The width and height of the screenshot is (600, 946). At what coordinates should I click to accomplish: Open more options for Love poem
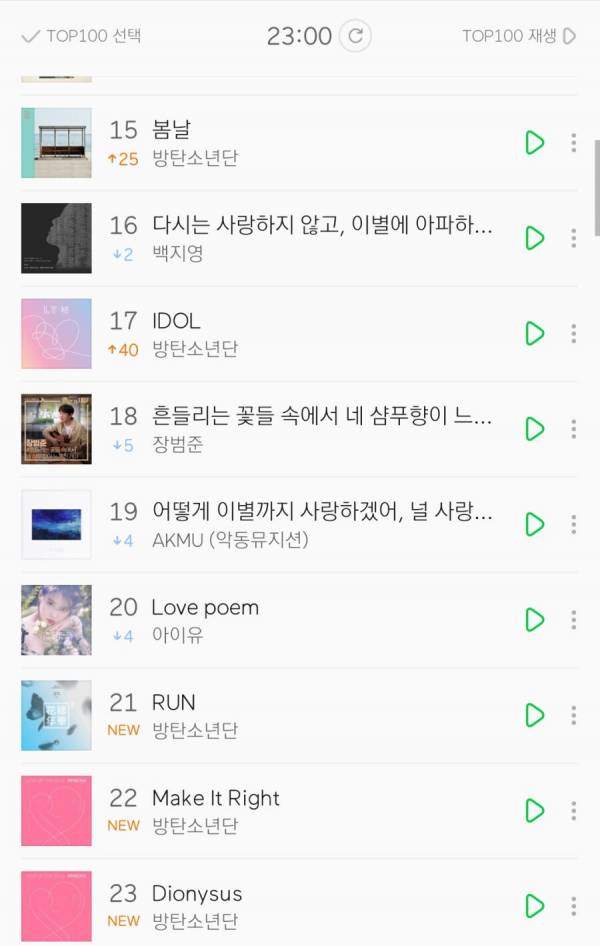(573, 620)
